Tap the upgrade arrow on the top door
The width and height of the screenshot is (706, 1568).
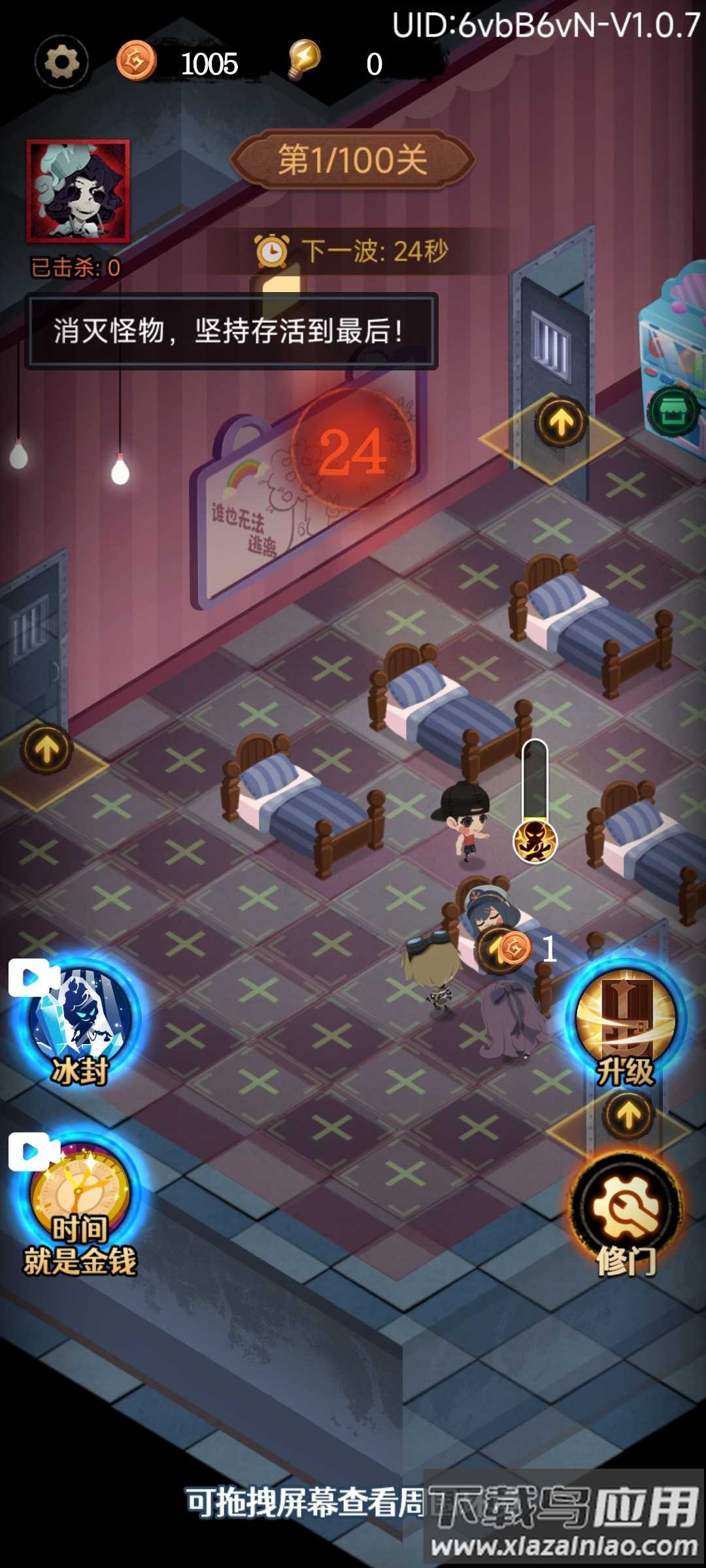pos(560,423)
